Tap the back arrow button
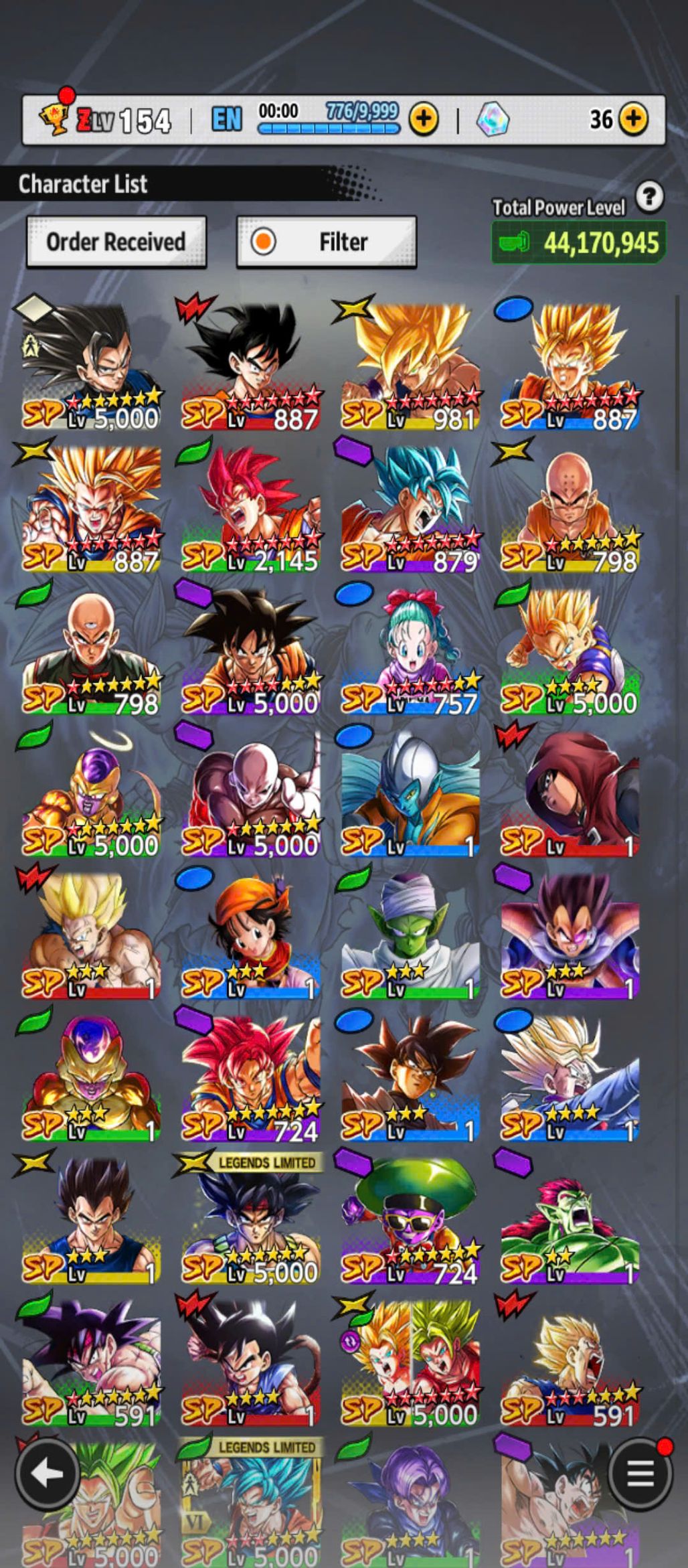 click(x=47, y=1473)
